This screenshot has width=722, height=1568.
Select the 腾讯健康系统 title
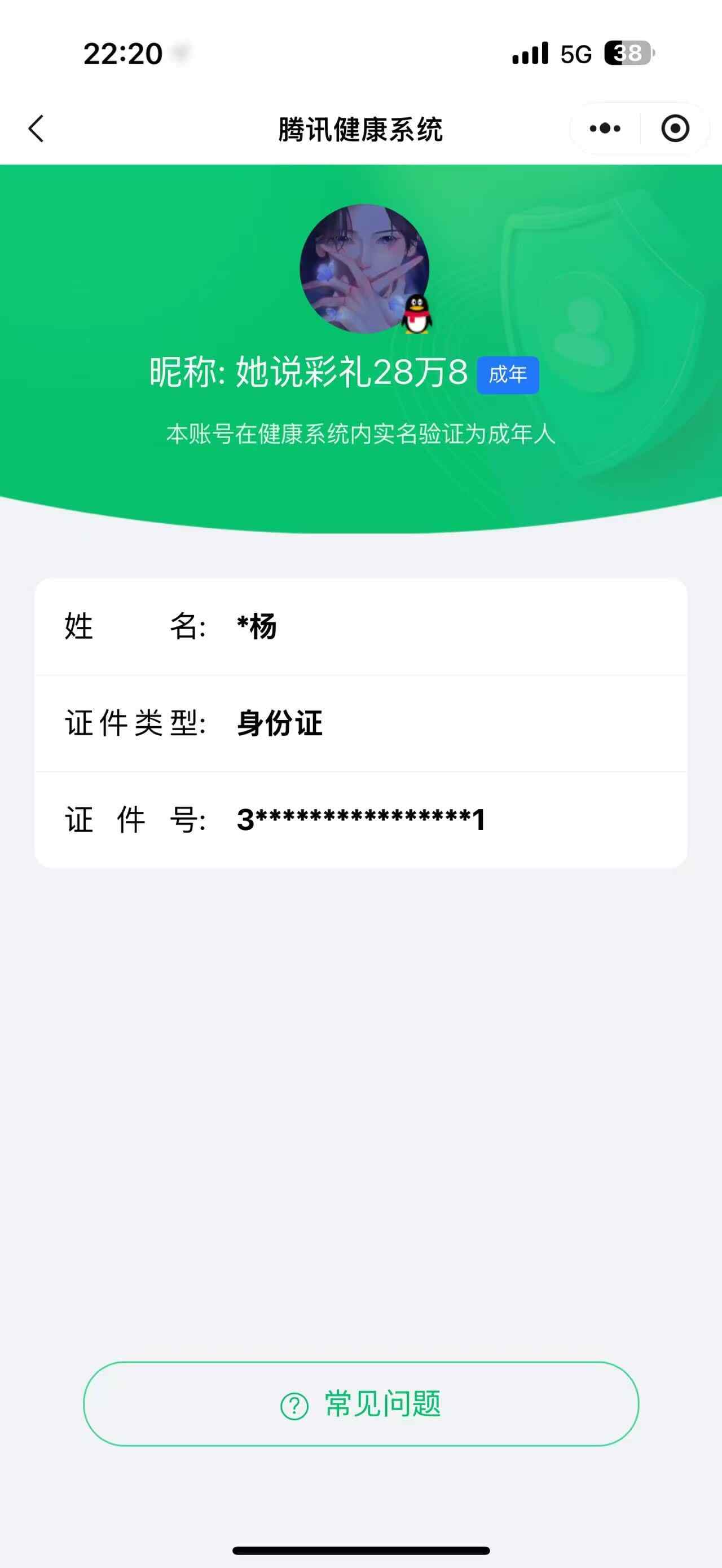pyautogui.click(x=360, y=129)
